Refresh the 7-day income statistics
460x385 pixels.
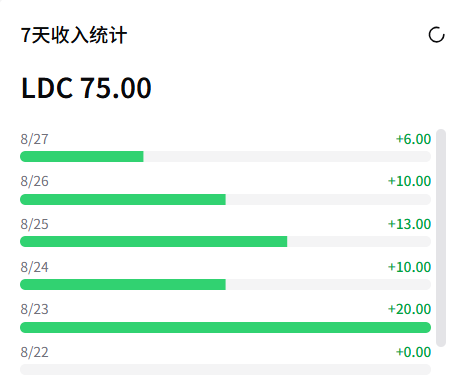(436, 35)
